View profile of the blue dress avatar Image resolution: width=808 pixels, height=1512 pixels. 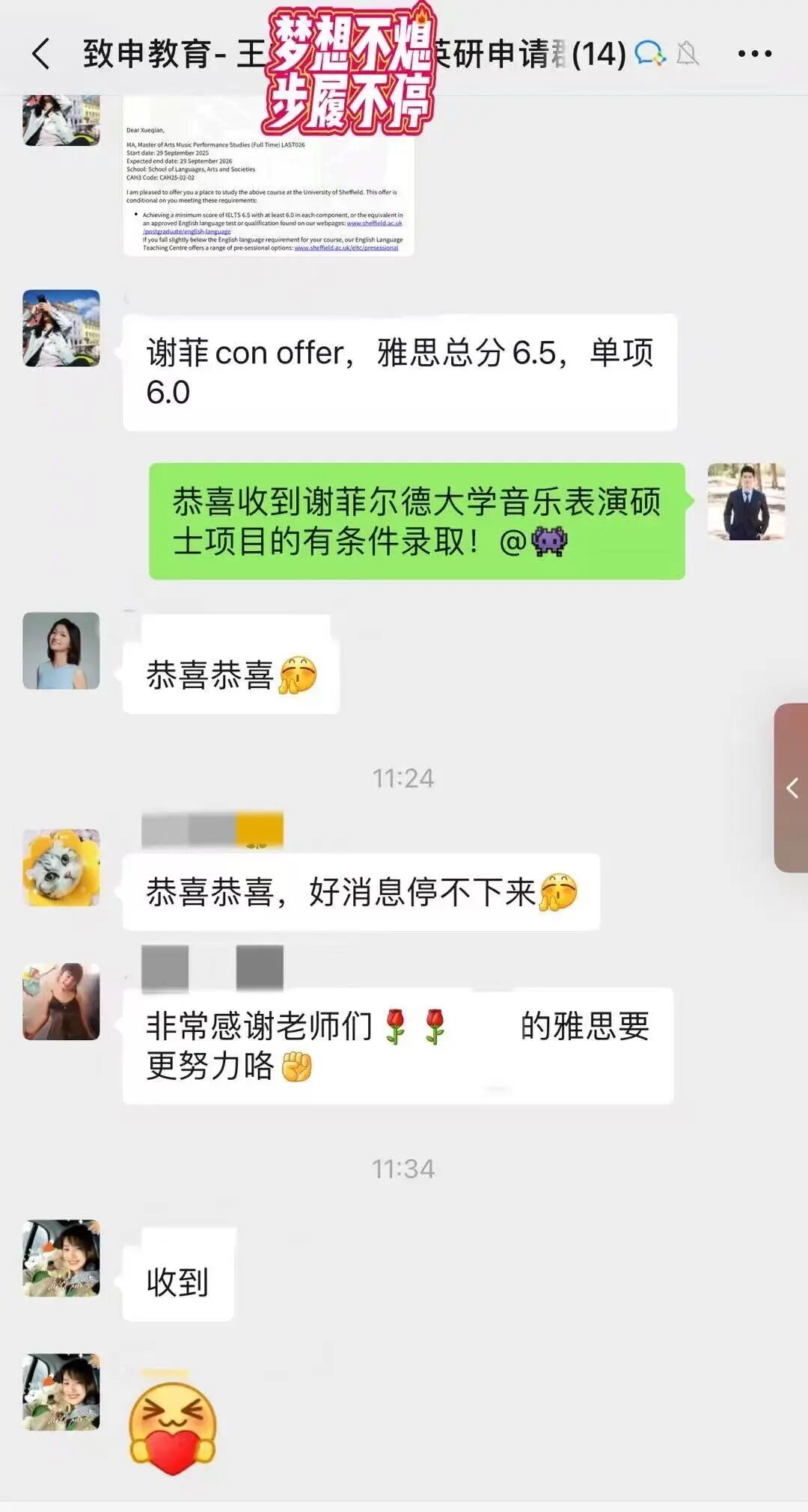tap(61, 651)
